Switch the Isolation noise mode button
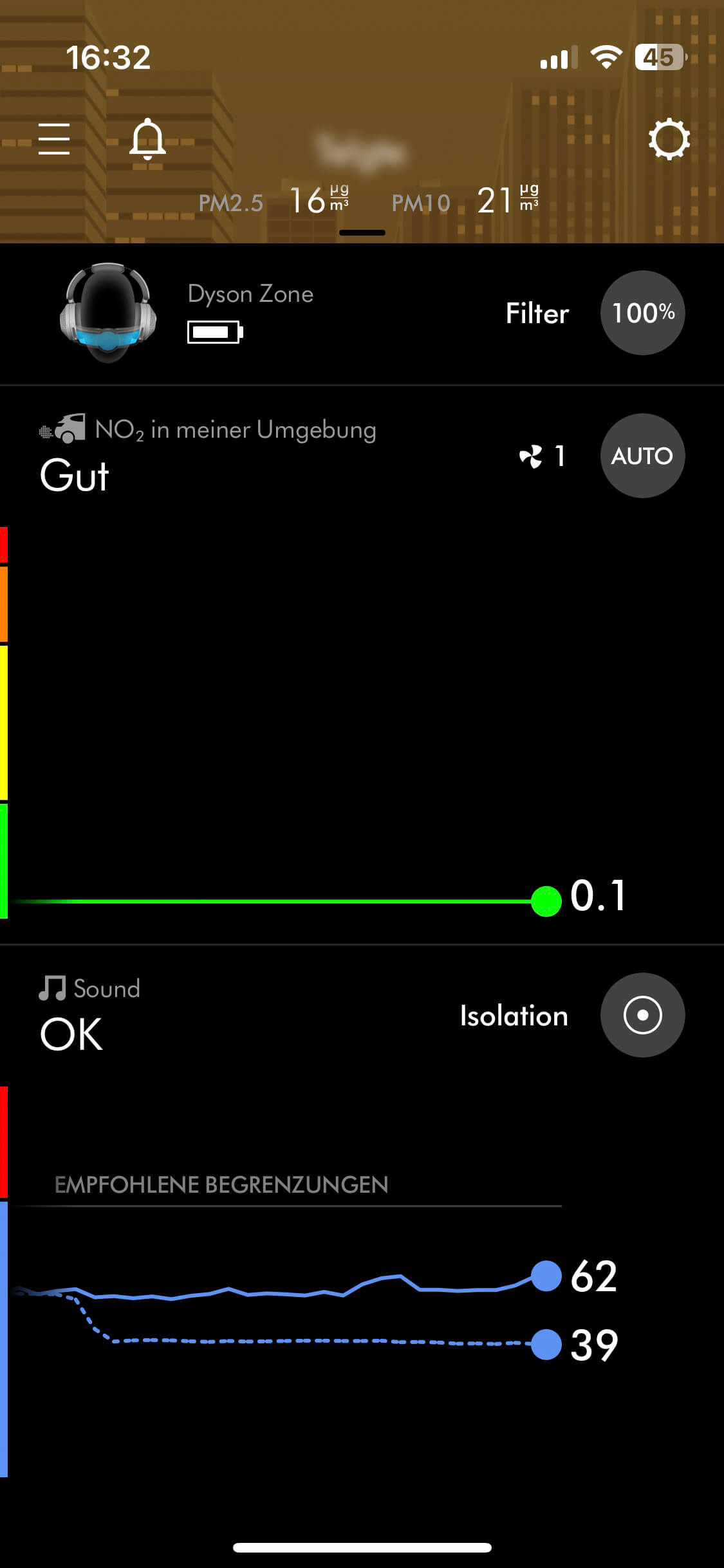This screenshot has height=1568, width=724. click(642, 1015)
